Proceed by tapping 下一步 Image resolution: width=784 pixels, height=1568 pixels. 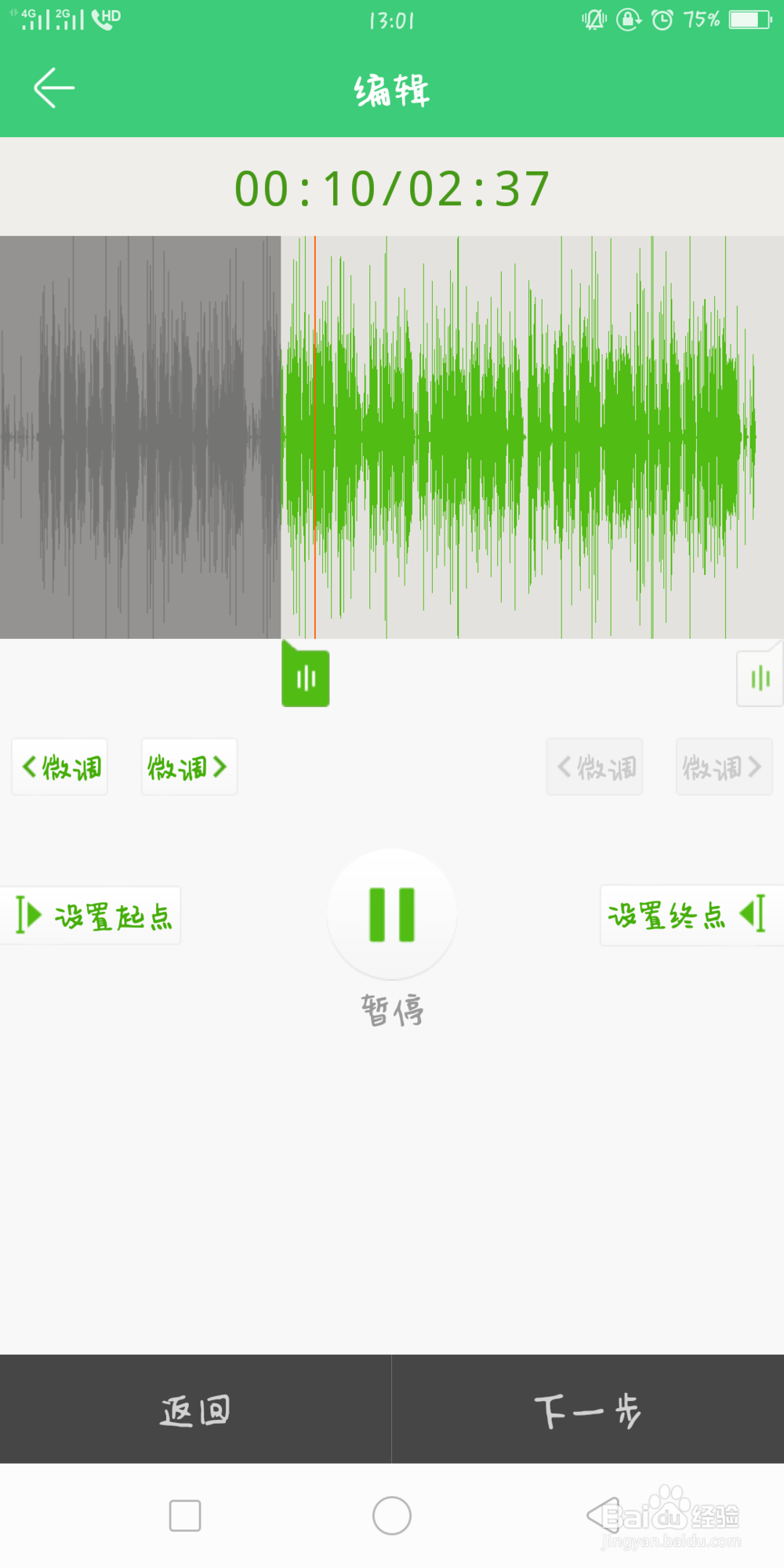(588, 1409)
